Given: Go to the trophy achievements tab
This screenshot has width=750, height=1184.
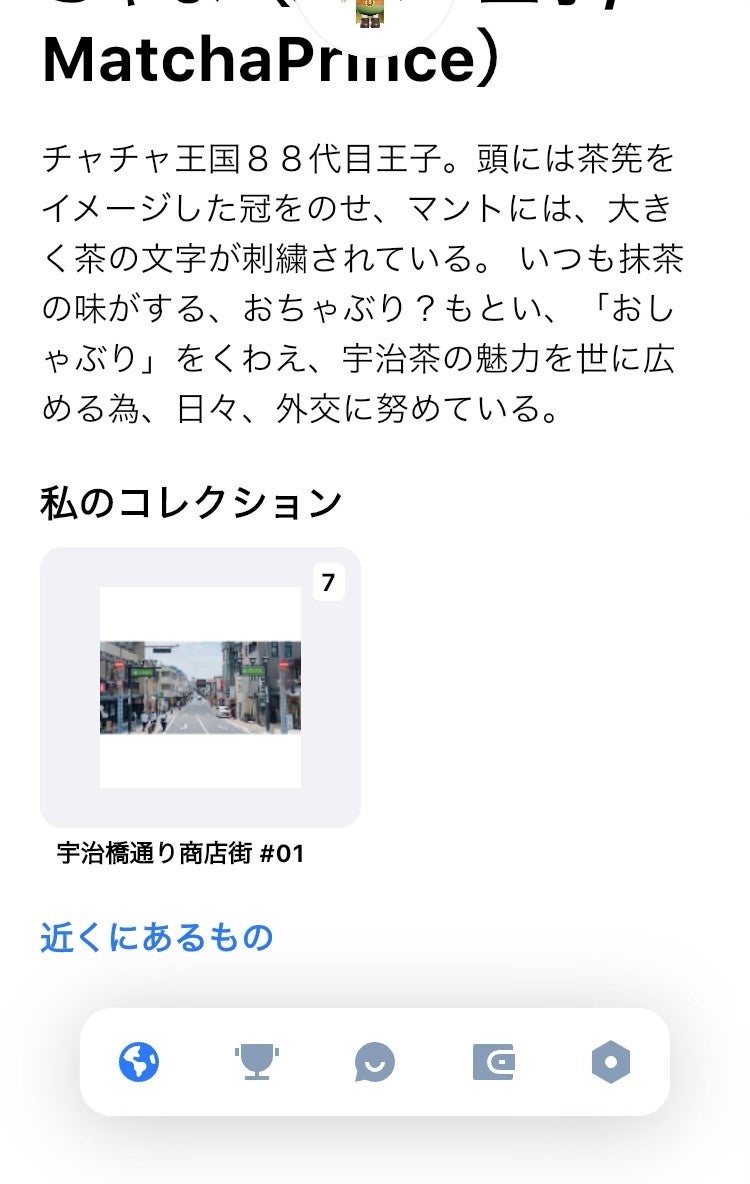Looking at the screenshot, I should 257,1062.
